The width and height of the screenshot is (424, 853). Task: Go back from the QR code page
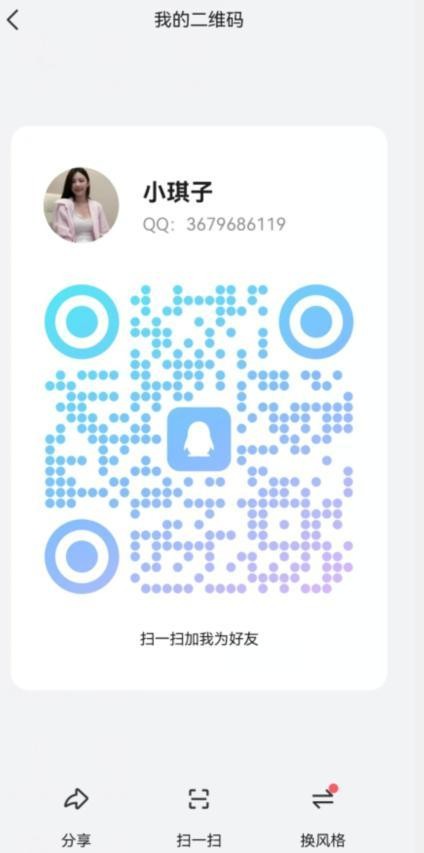pos(13,20)
